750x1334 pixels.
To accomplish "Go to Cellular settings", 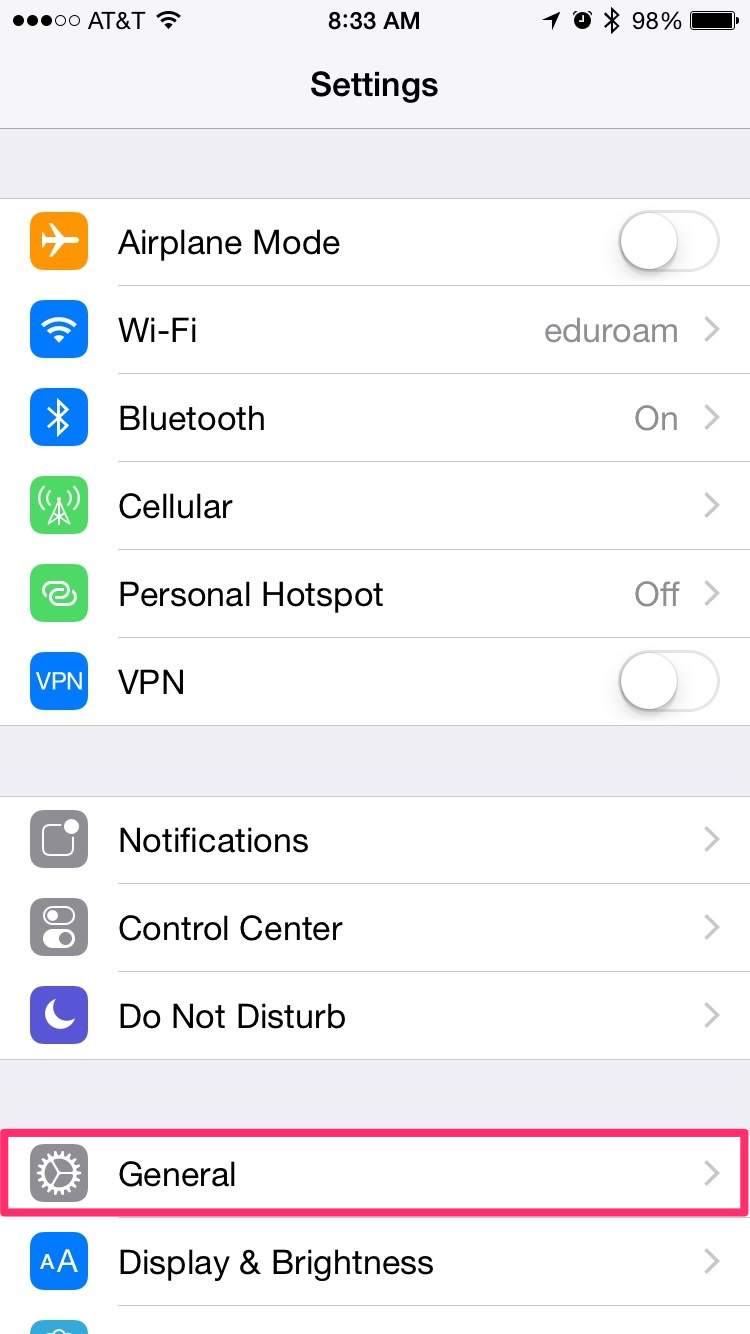I will [375, 506].
